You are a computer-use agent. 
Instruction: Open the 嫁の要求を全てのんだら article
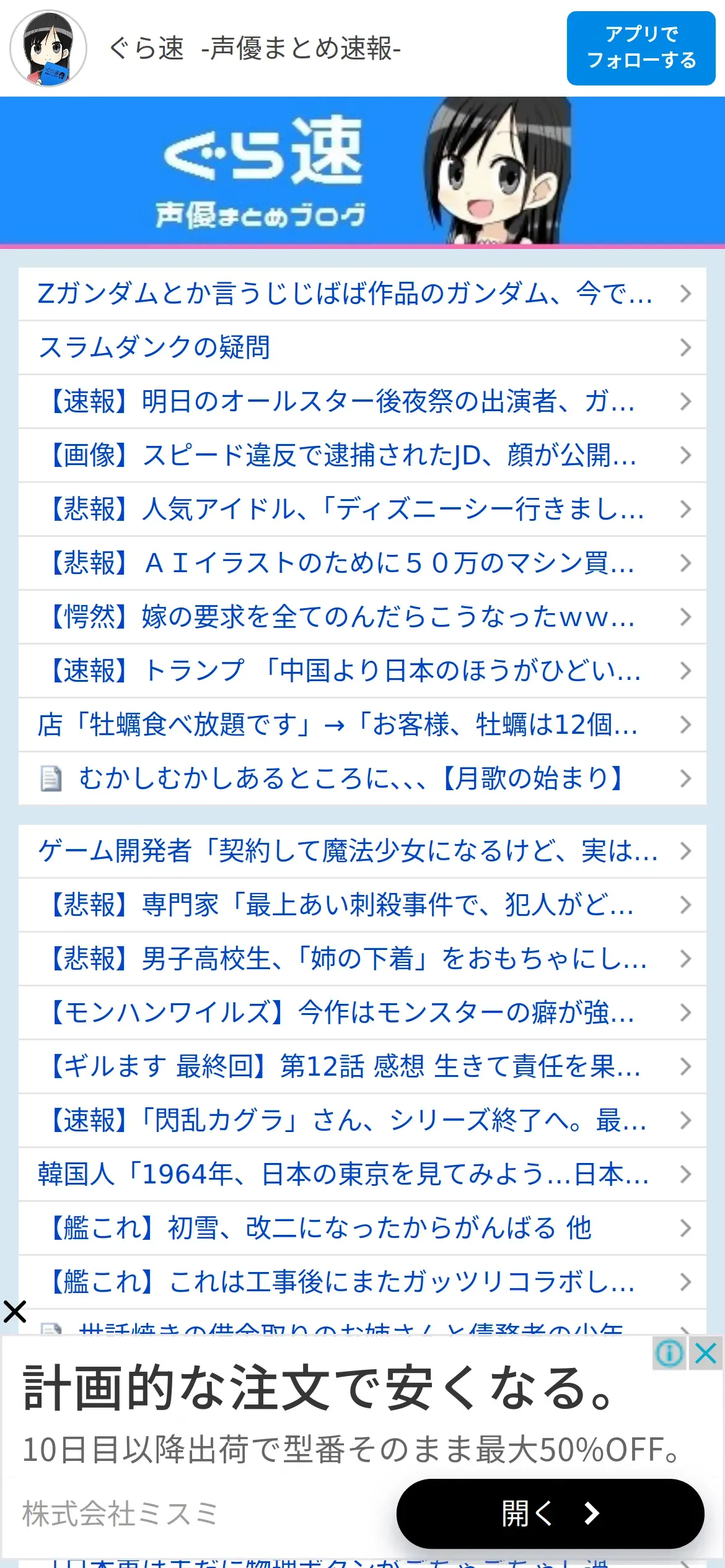(x=362, y=617)
